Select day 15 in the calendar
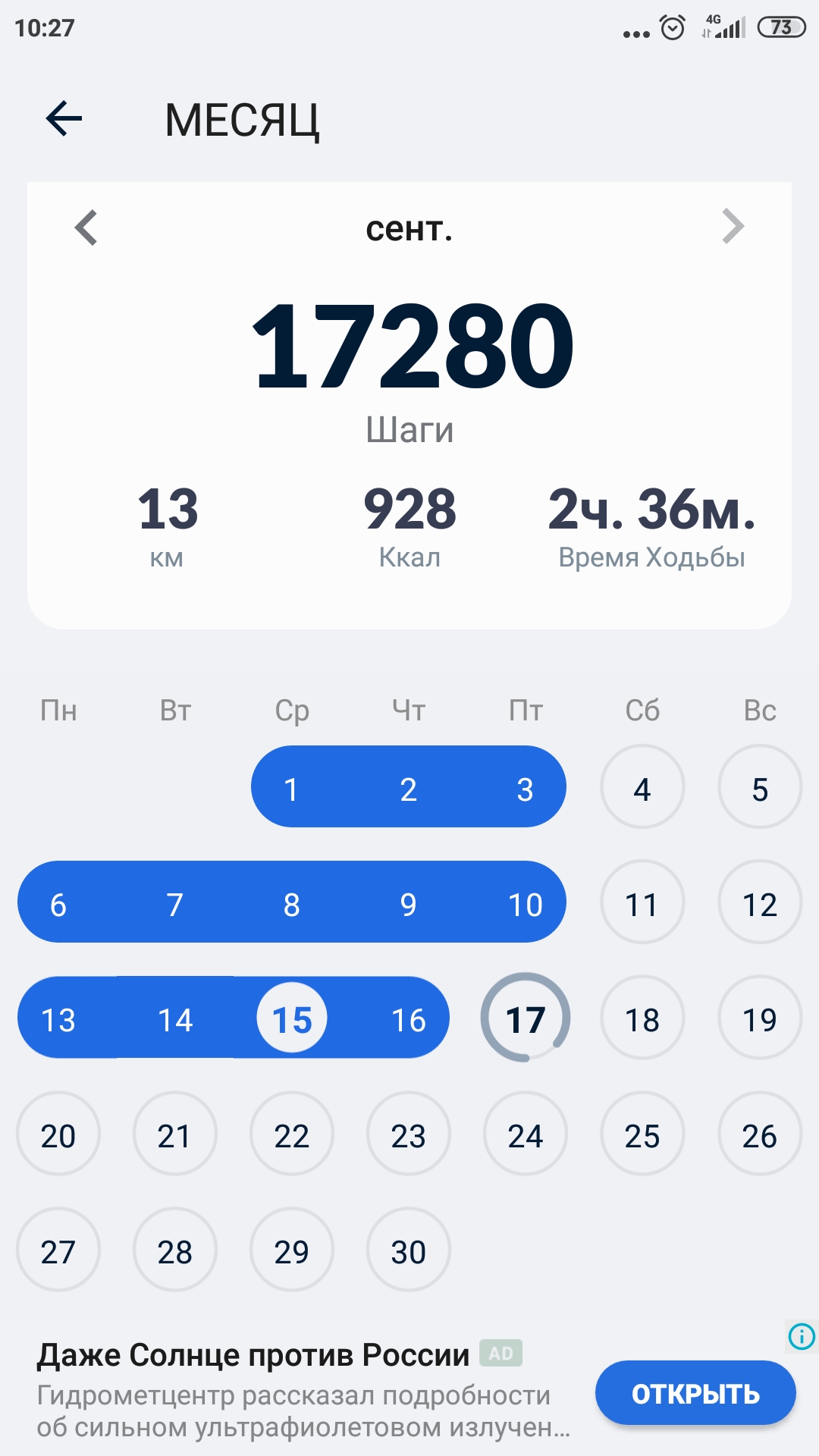Image resolution: width=819 pixels, height=1456 pixels. pos(292,1018)
